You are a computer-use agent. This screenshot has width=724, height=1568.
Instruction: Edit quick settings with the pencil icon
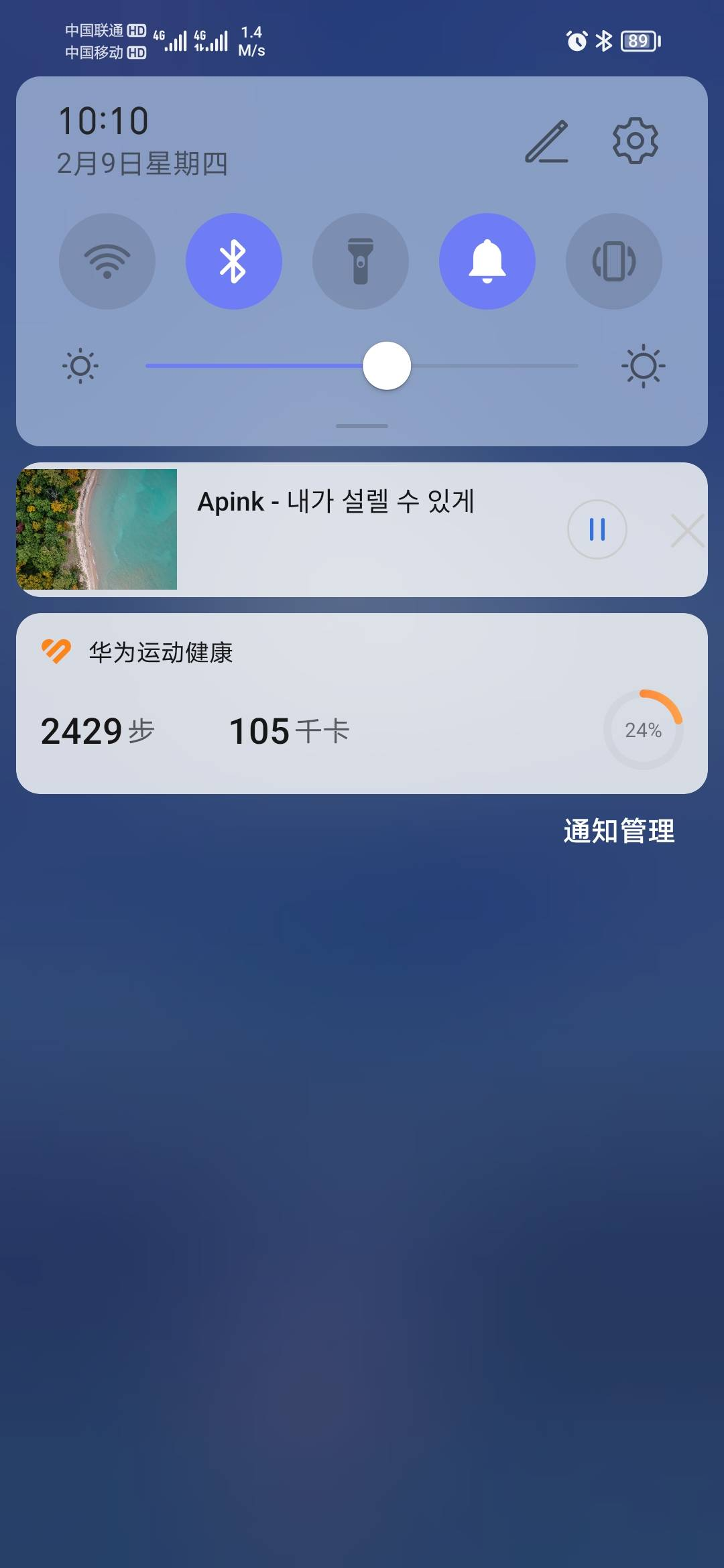tap(547, 141)
